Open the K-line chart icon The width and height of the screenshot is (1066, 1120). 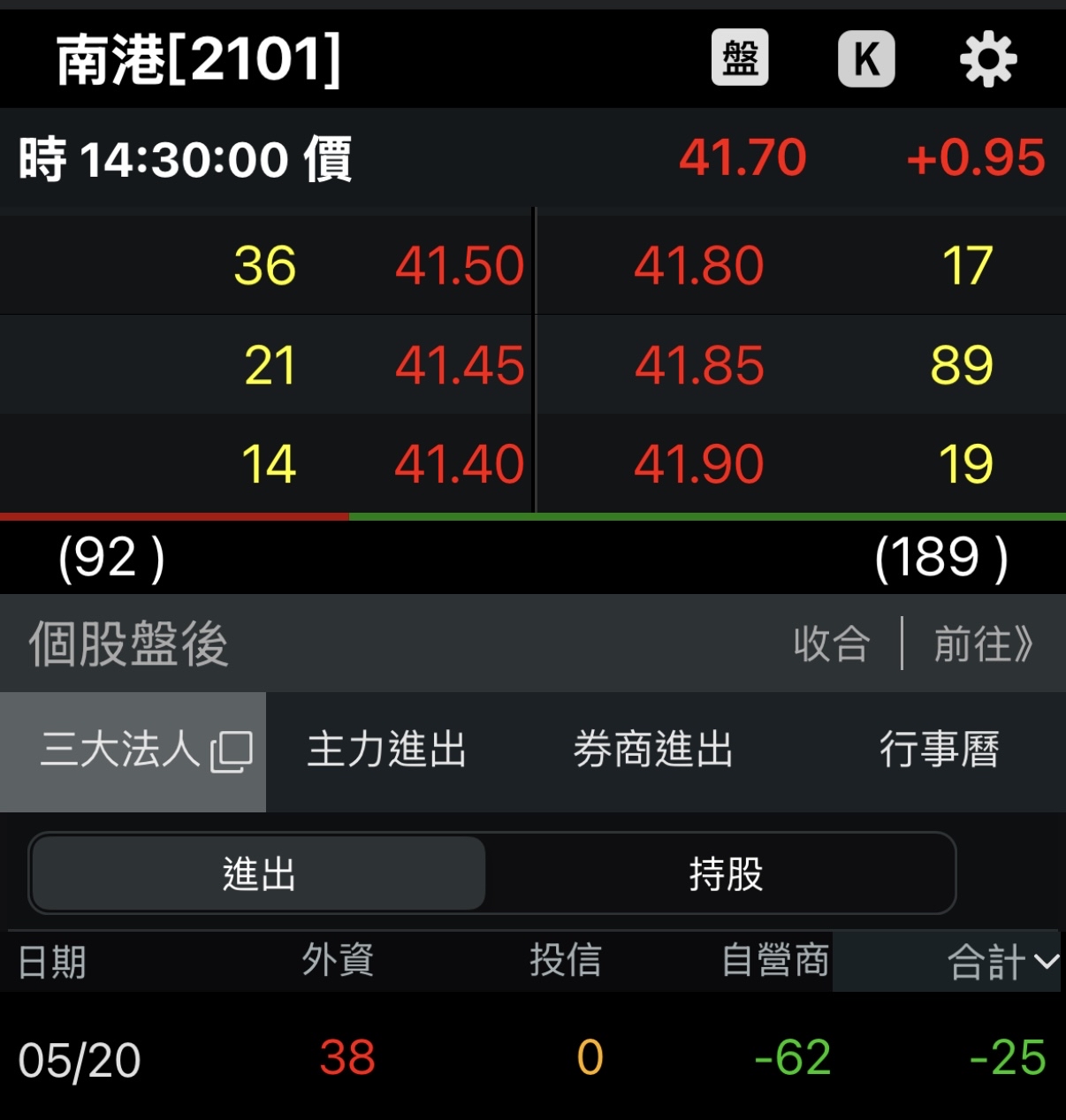point(866,59)
